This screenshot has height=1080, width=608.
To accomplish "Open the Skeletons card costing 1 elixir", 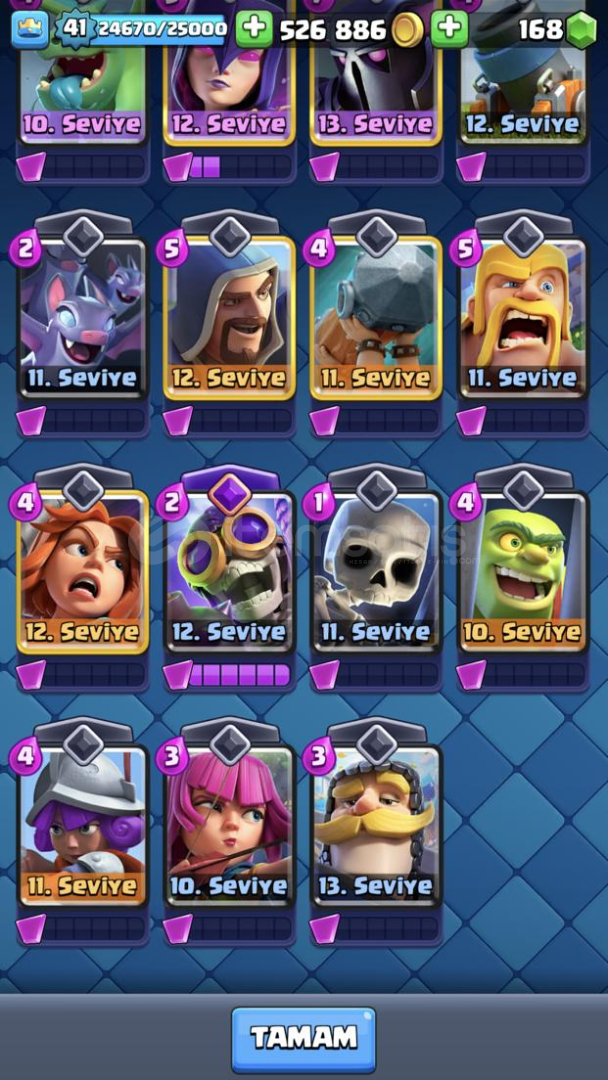I will coord(376,572).
